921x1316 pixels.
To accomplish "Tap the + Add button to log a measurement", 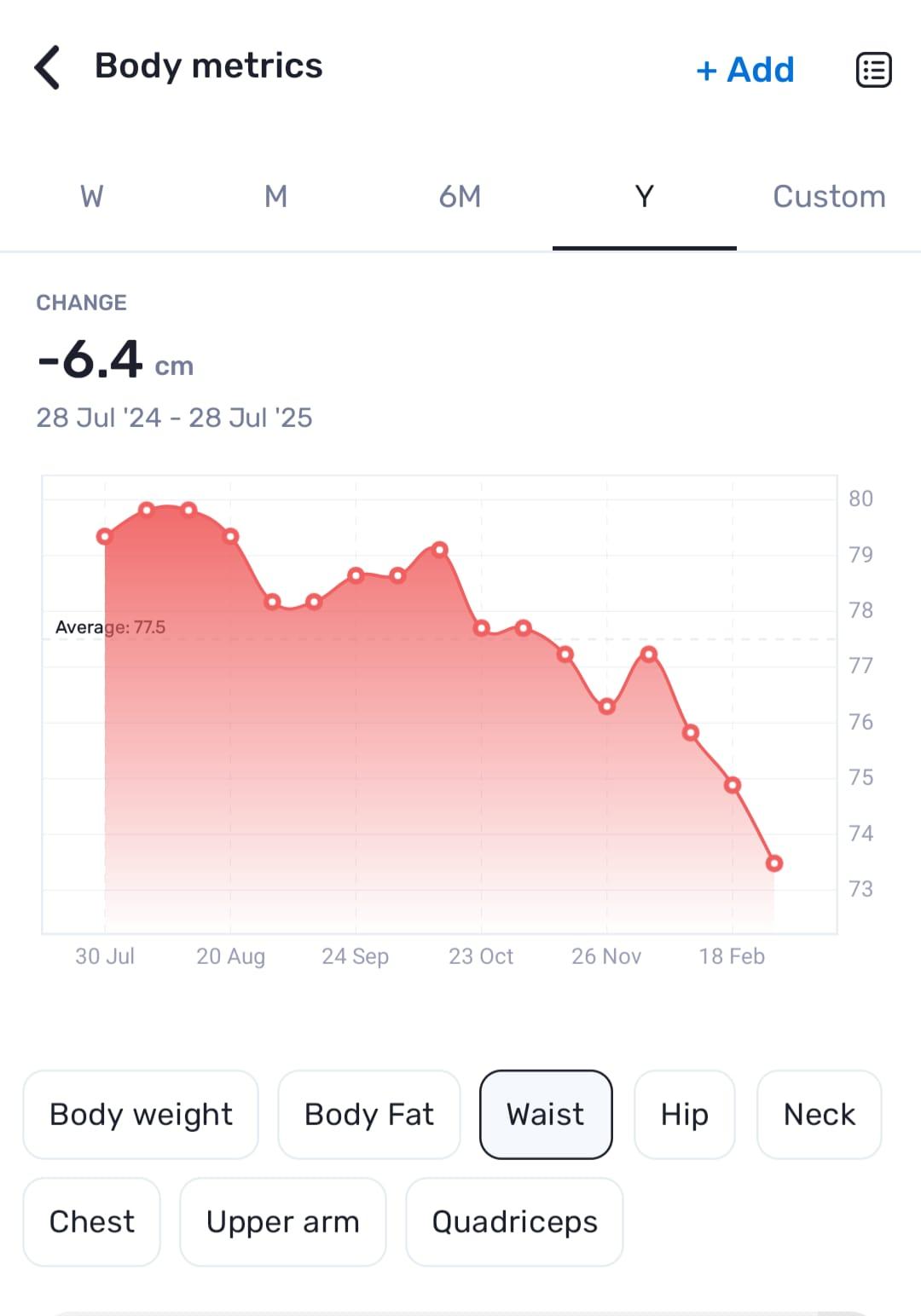I will point(745,71).
